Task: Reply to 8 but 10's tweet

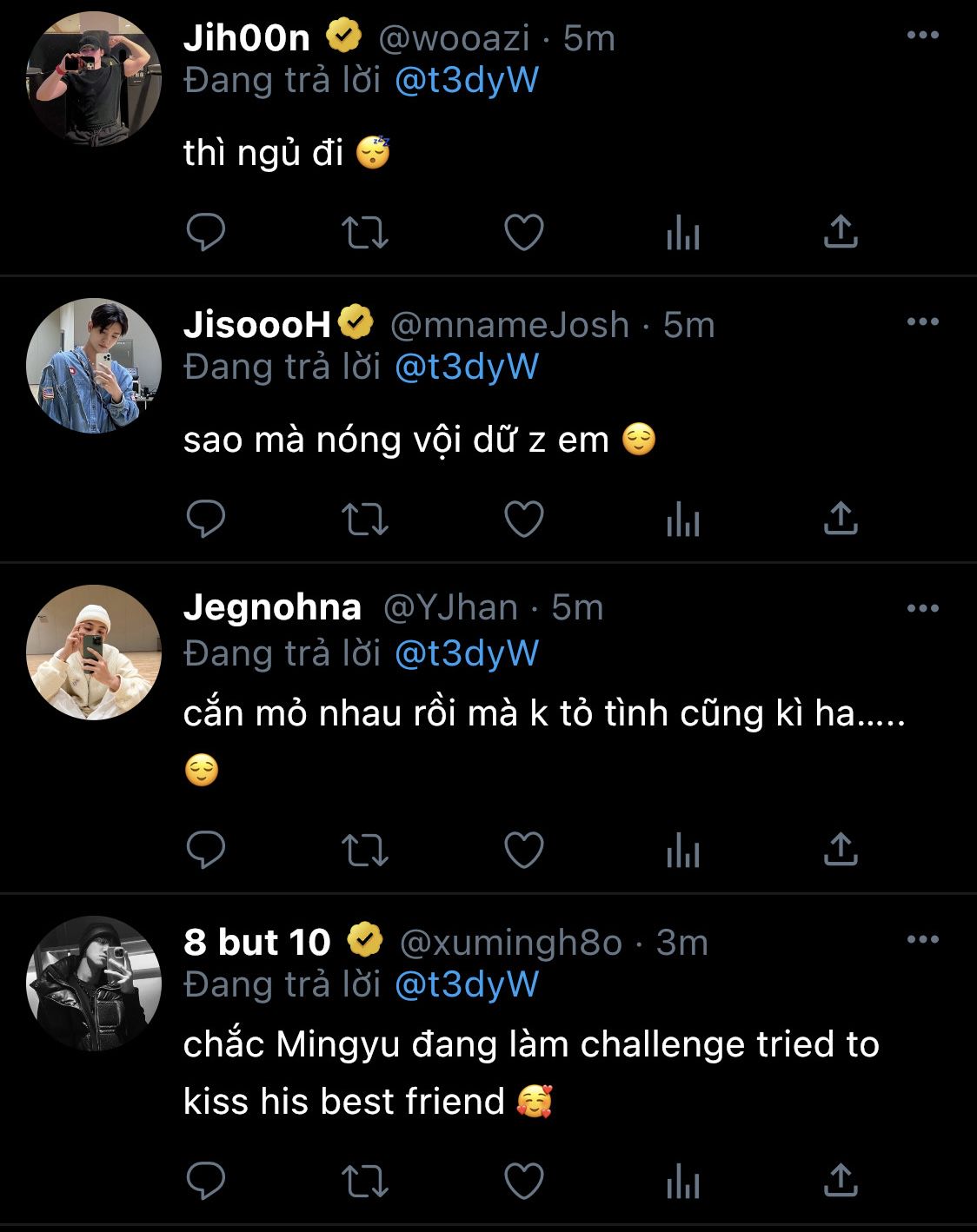Action: (206, 1181)
